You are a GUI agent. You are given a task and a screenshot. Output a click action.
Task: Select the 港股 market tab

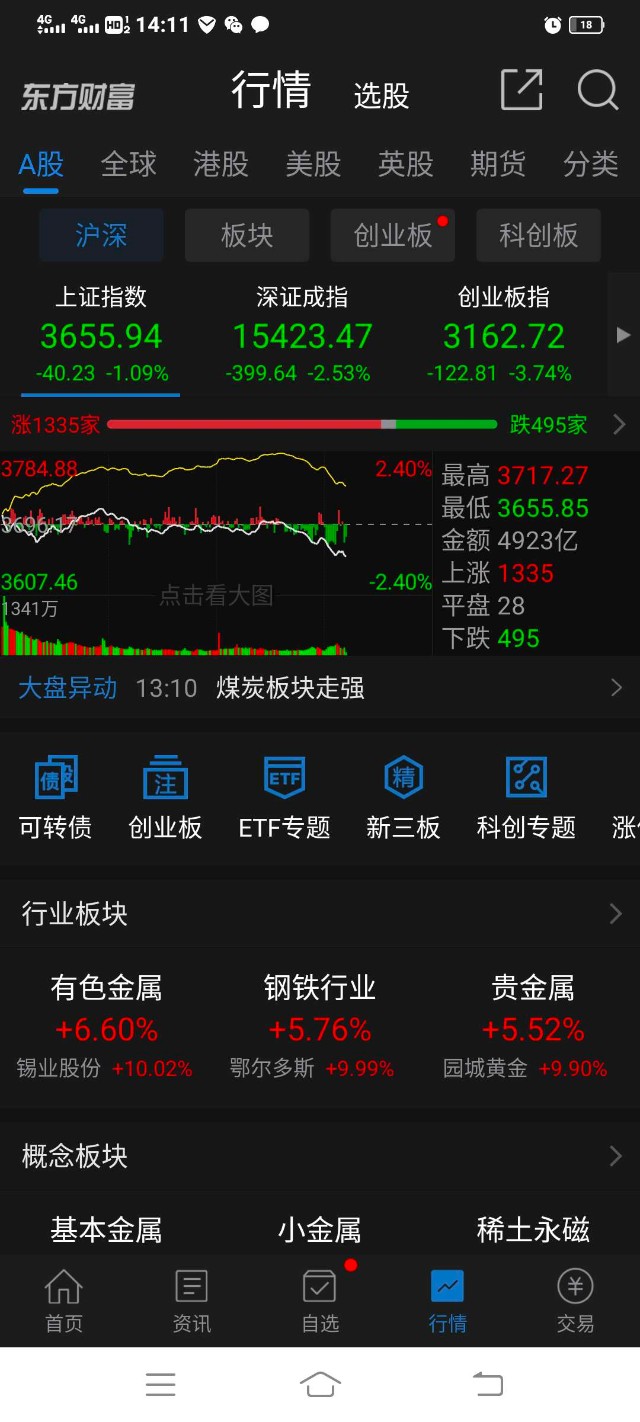point(220,164)
